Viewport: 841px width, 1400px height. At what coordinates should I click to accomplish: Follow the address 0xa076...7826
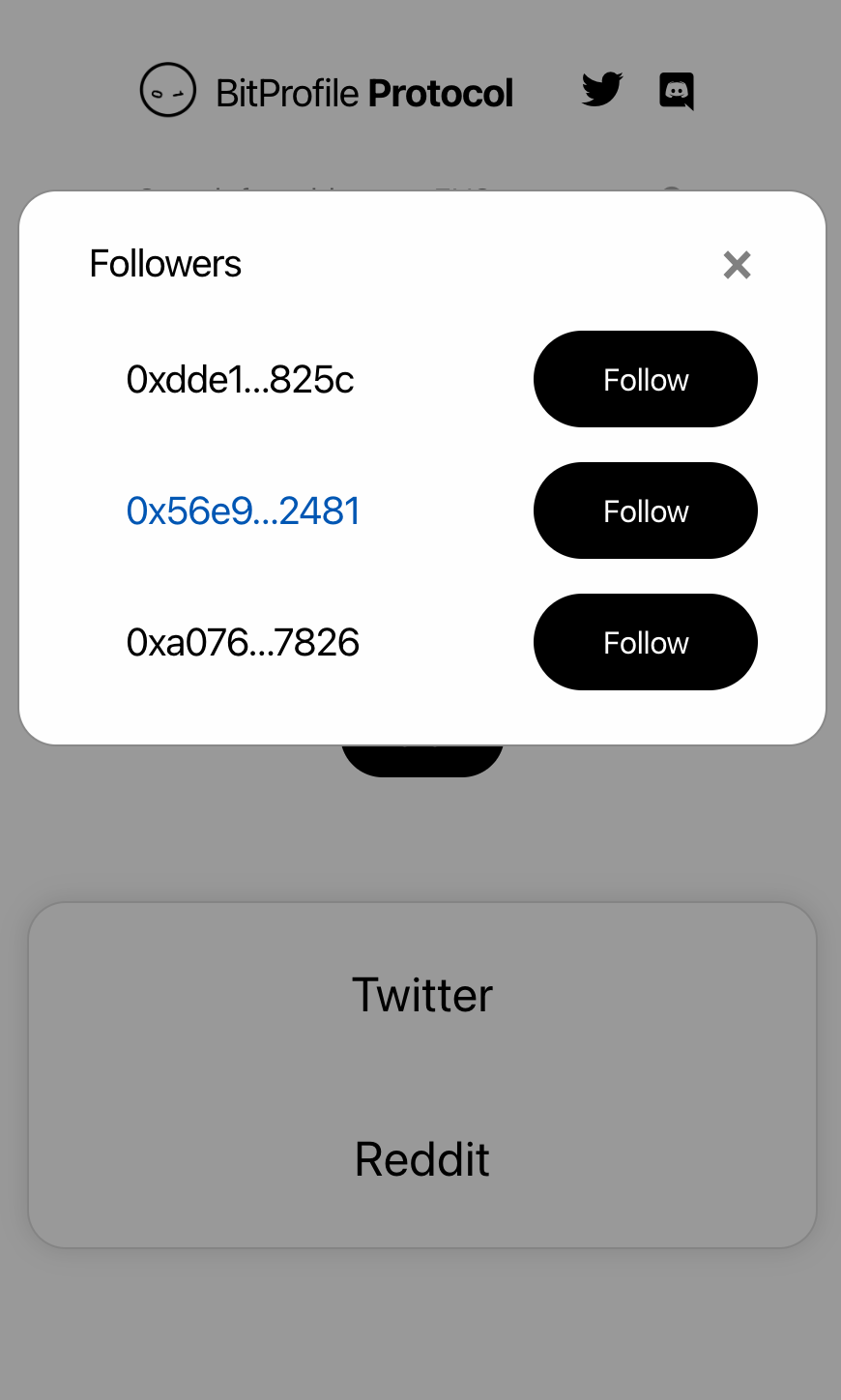[645, 642]
